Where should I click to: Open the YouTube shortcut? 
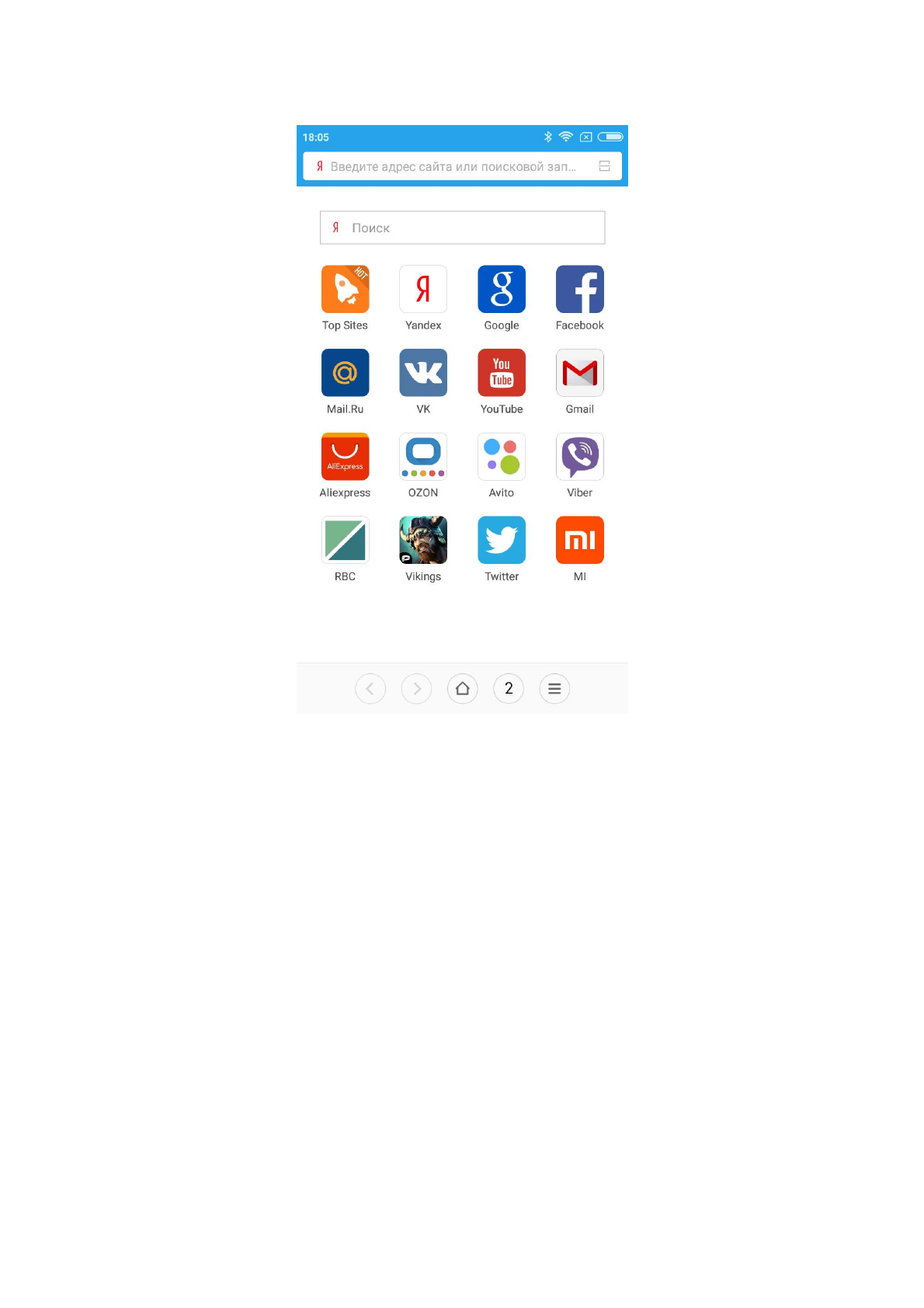pyautogui.click(x=502, y=374)
